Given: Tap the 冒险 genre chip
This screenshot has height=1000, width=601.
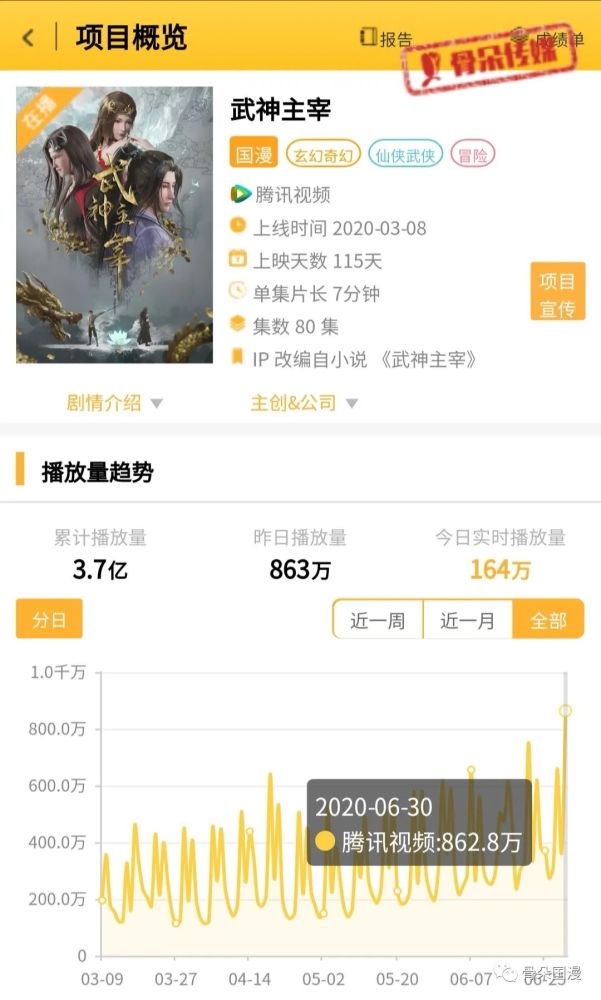Looking at the screenshot, I should 472,154.
